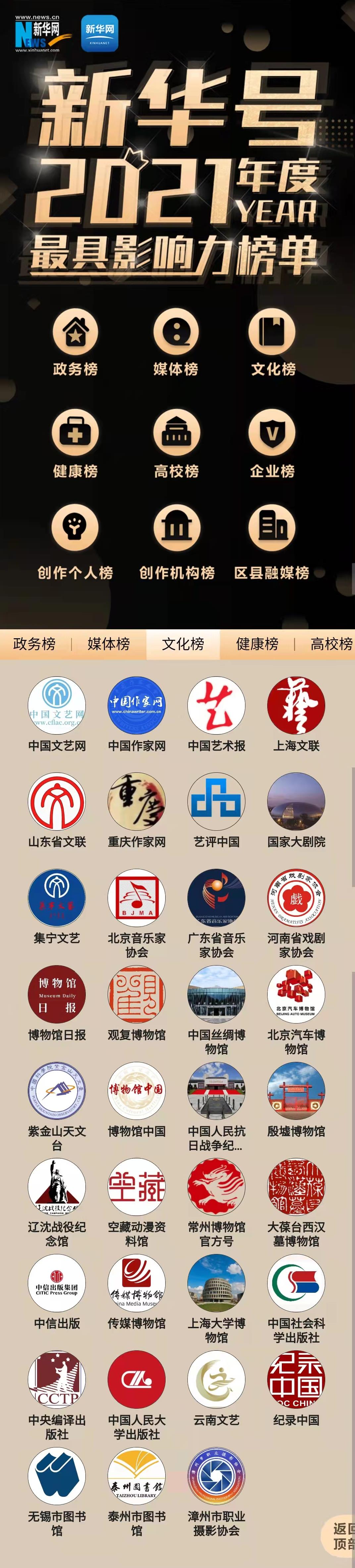The width and height of the screenshot is (355, 1568).
Task: View the 国家大剧院 account
Action: tap(296, 802)
